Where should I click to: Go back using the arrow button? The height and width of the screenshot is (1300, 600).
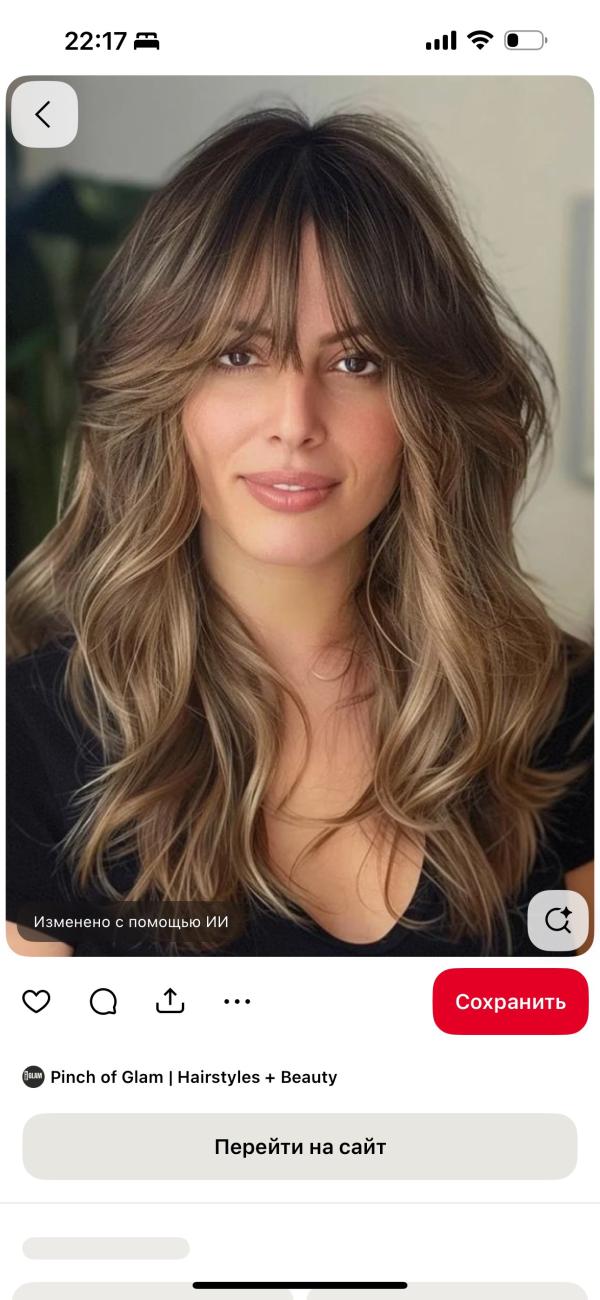click(x=44, y=115)
